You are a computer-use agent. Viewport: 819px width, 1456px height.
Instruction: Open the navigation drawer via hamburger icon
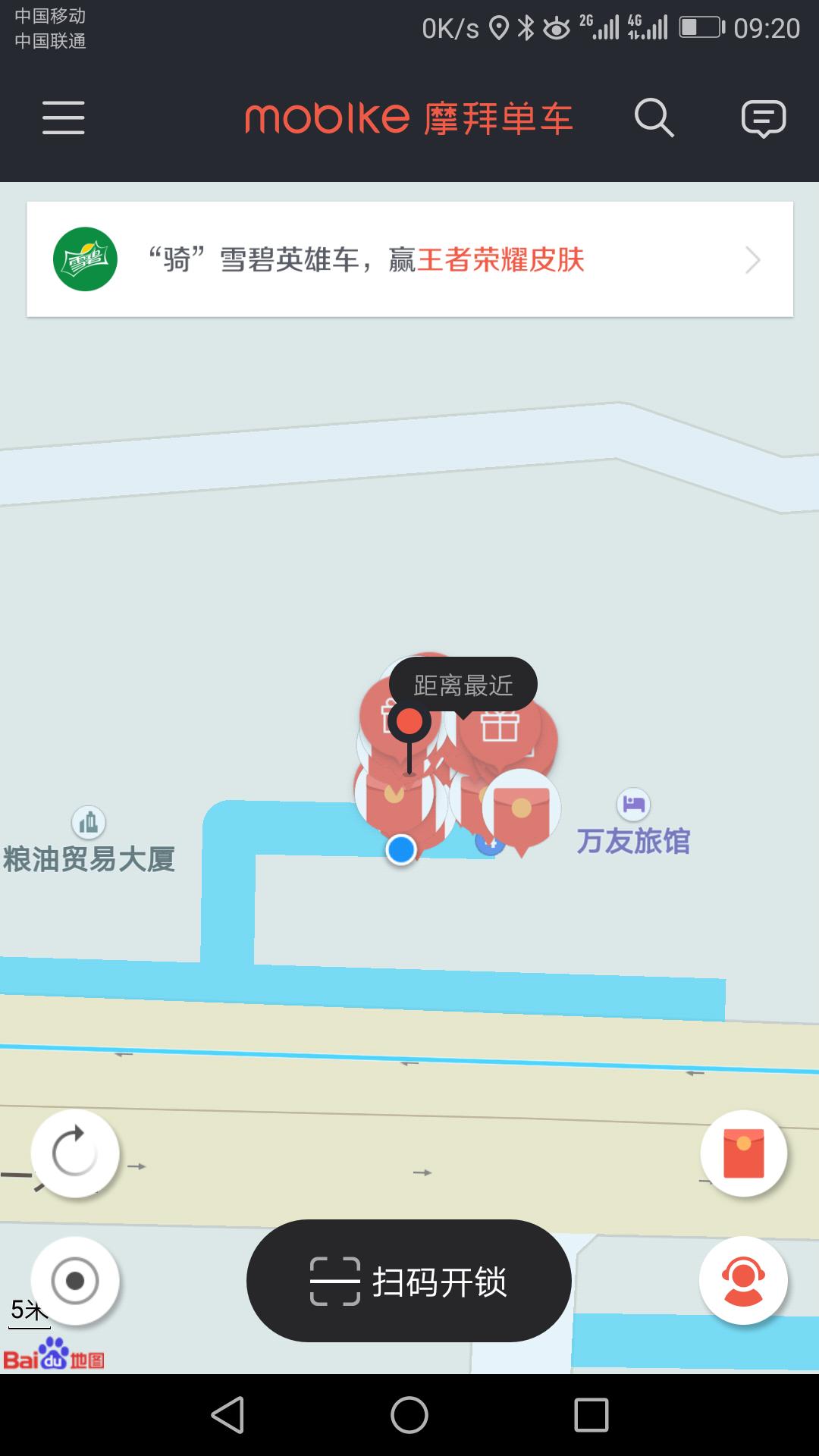click(63, 118)
